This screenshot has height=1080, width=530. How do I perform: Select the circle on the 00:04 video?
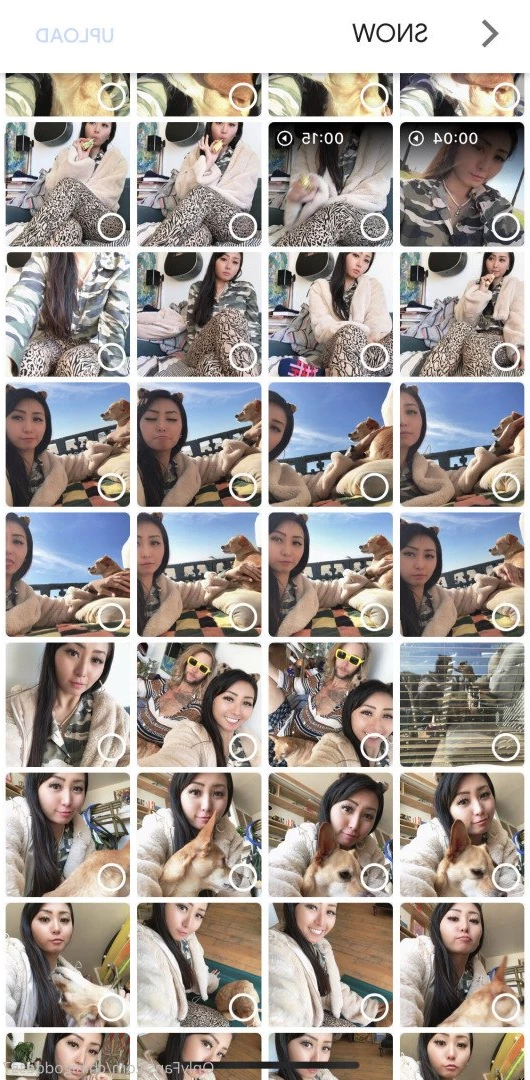tap(506, 226)
